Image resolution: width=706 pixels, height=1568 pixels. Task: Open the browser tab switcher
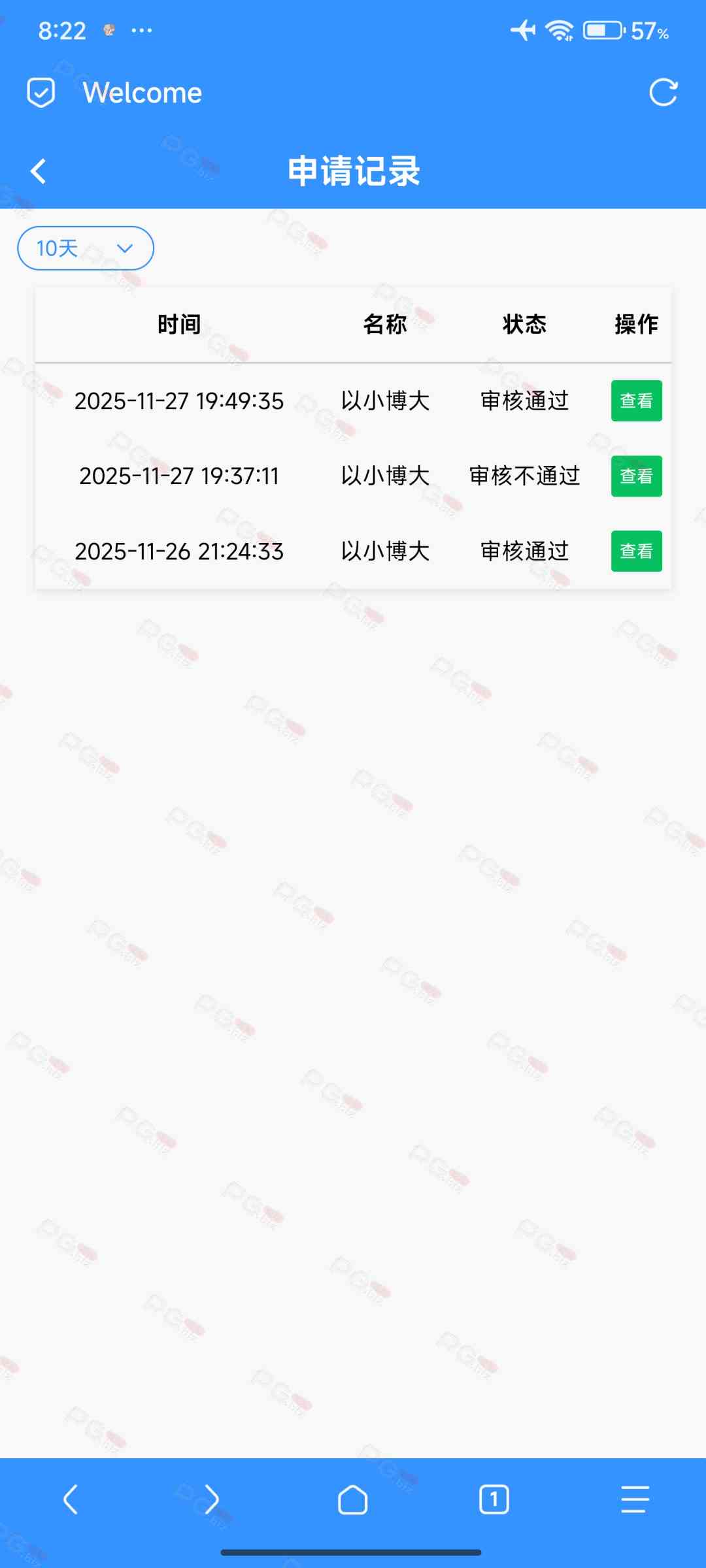coord(494,1499)
